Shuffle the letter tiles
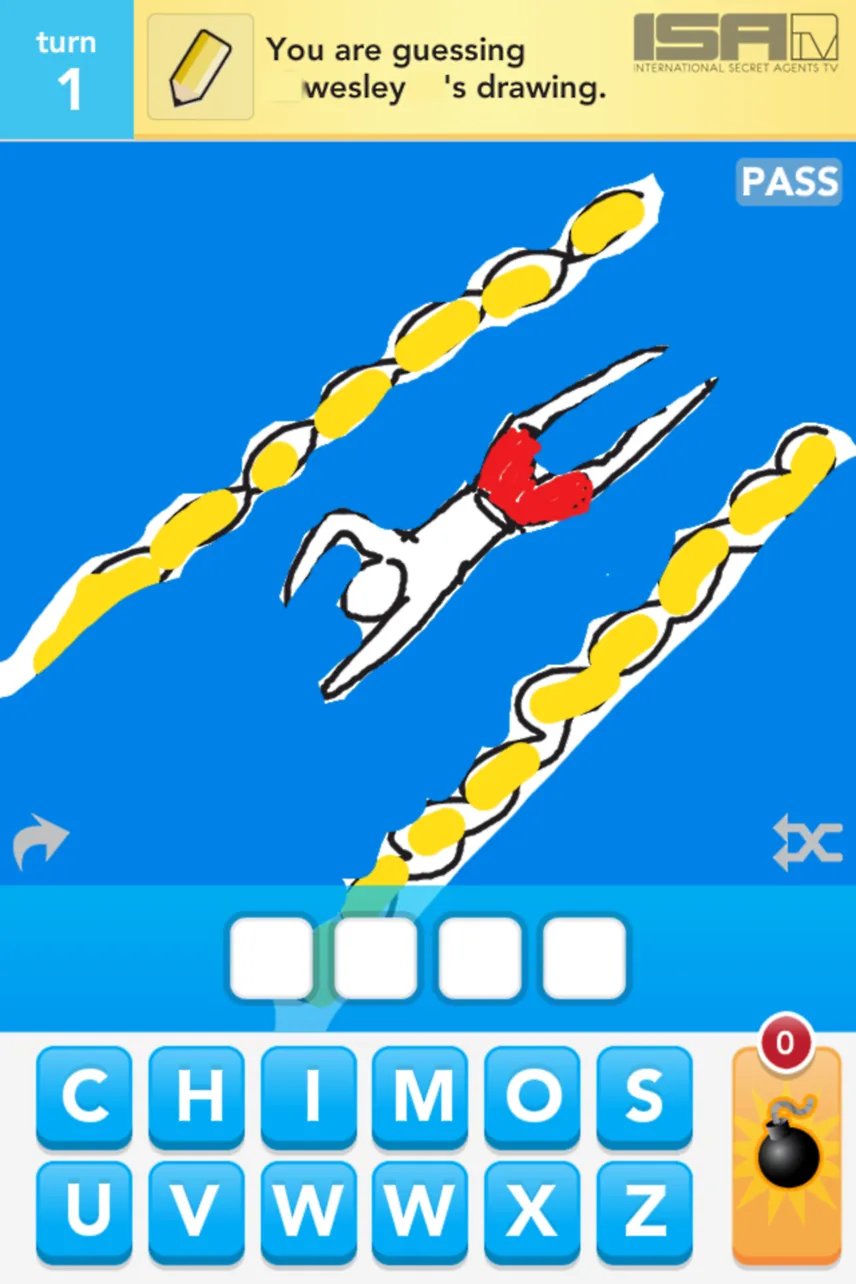The height and width of the screenshot is (1284, 856). coord(807,843)
